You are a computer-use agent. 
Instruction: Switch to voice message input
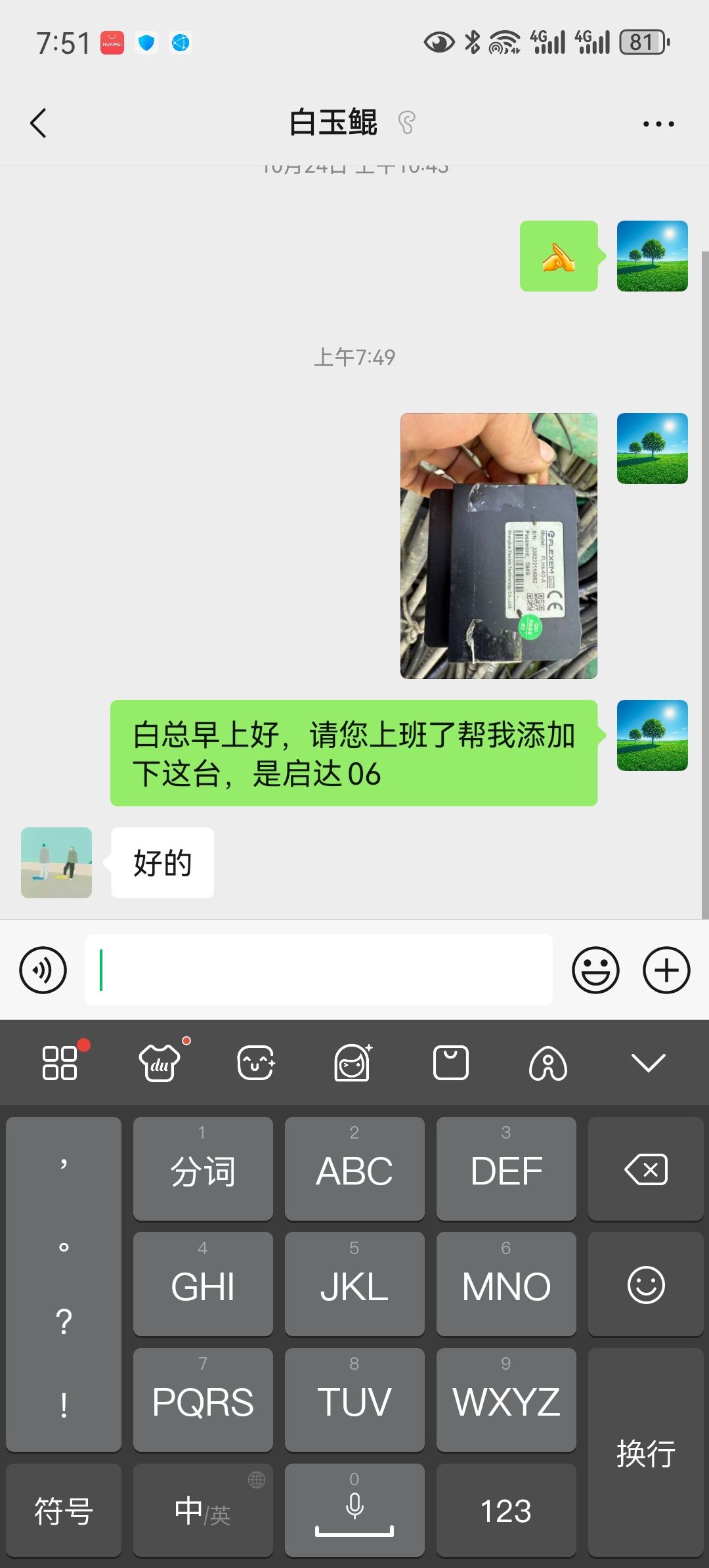click(x=43, y=970)
